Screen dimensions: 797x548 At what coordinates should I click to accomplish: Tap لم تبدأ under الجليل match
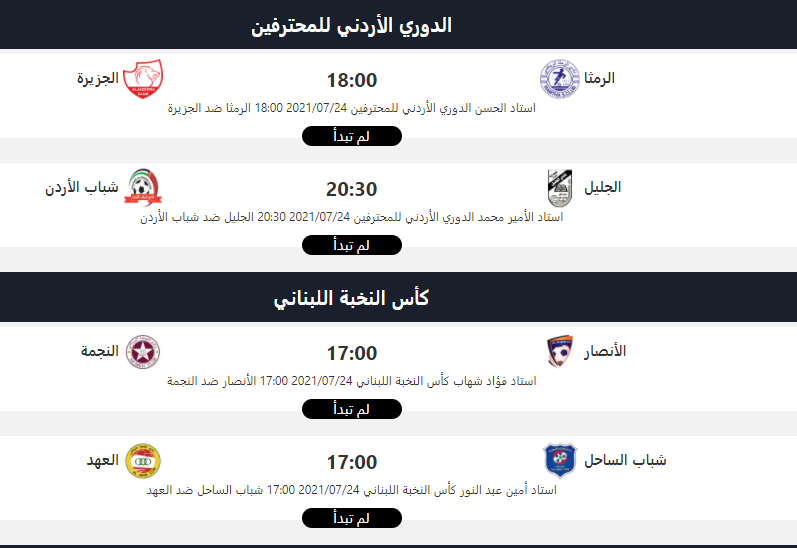(x=351, y=245)
